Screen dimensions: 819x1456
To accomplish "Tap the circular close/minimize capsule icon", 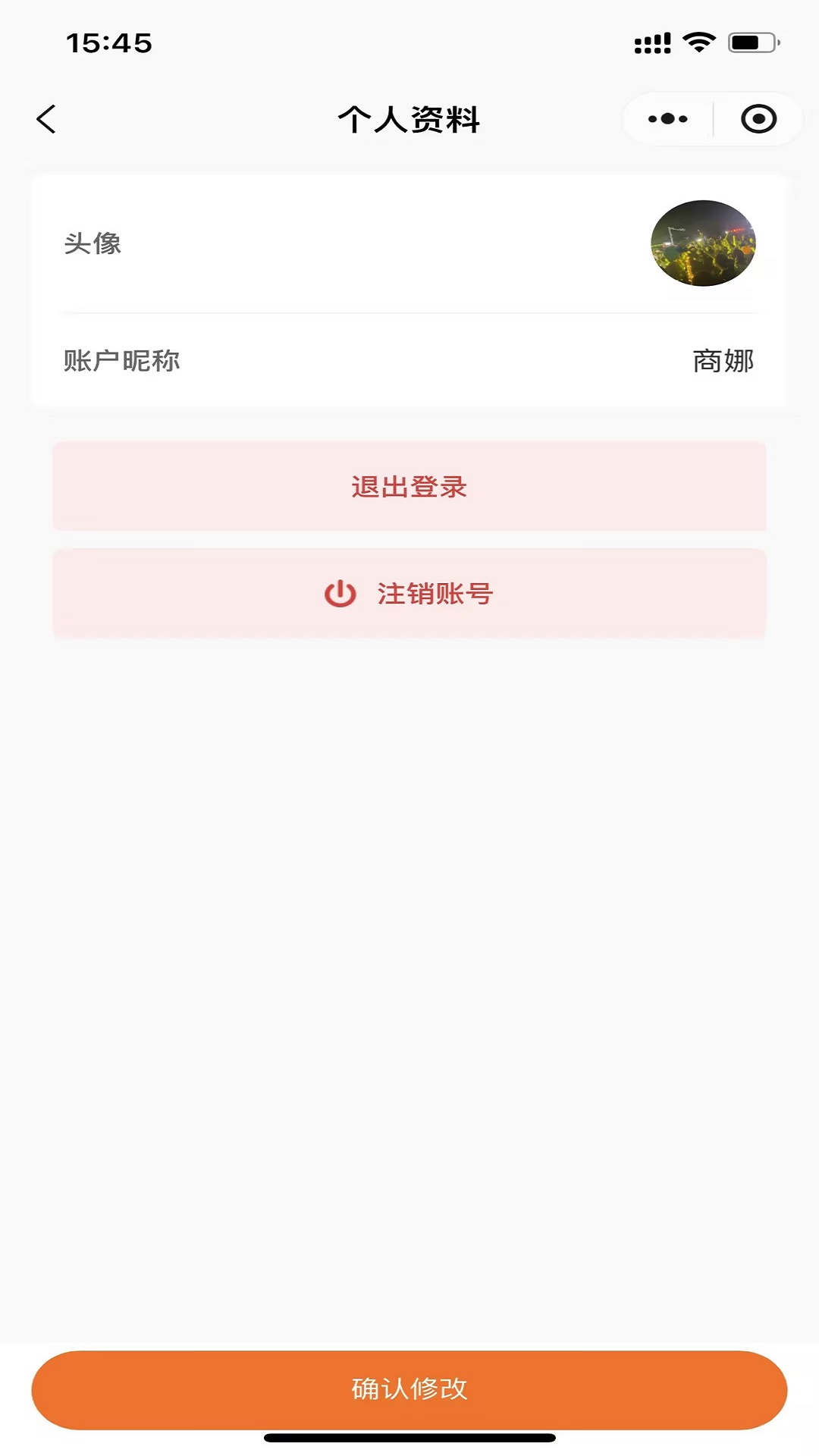I will [758, 118].
